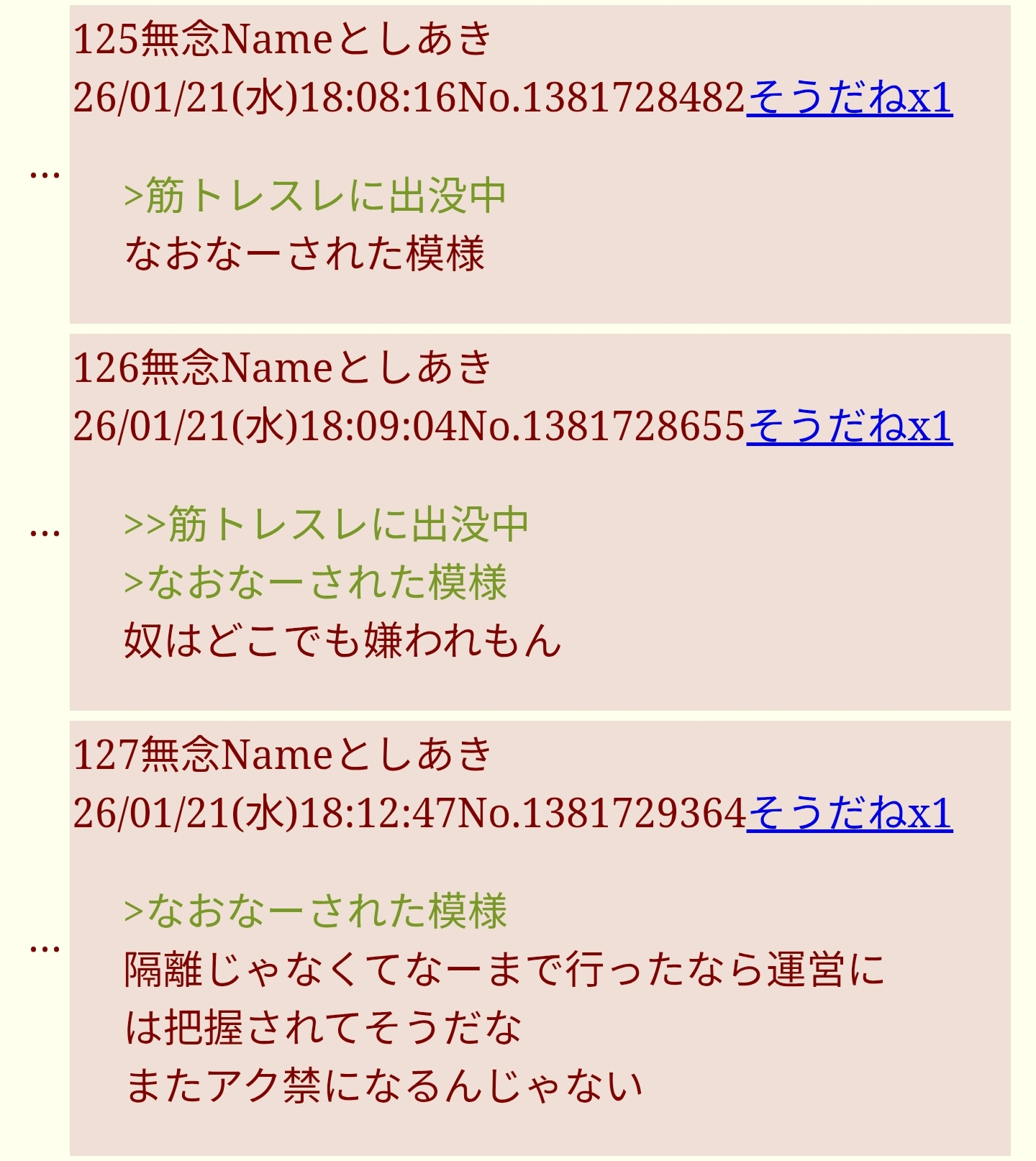The height and width of the screenshot is (1161, 1036).
Task: Open the three-dot menu beside post 126
Action: 45,534
